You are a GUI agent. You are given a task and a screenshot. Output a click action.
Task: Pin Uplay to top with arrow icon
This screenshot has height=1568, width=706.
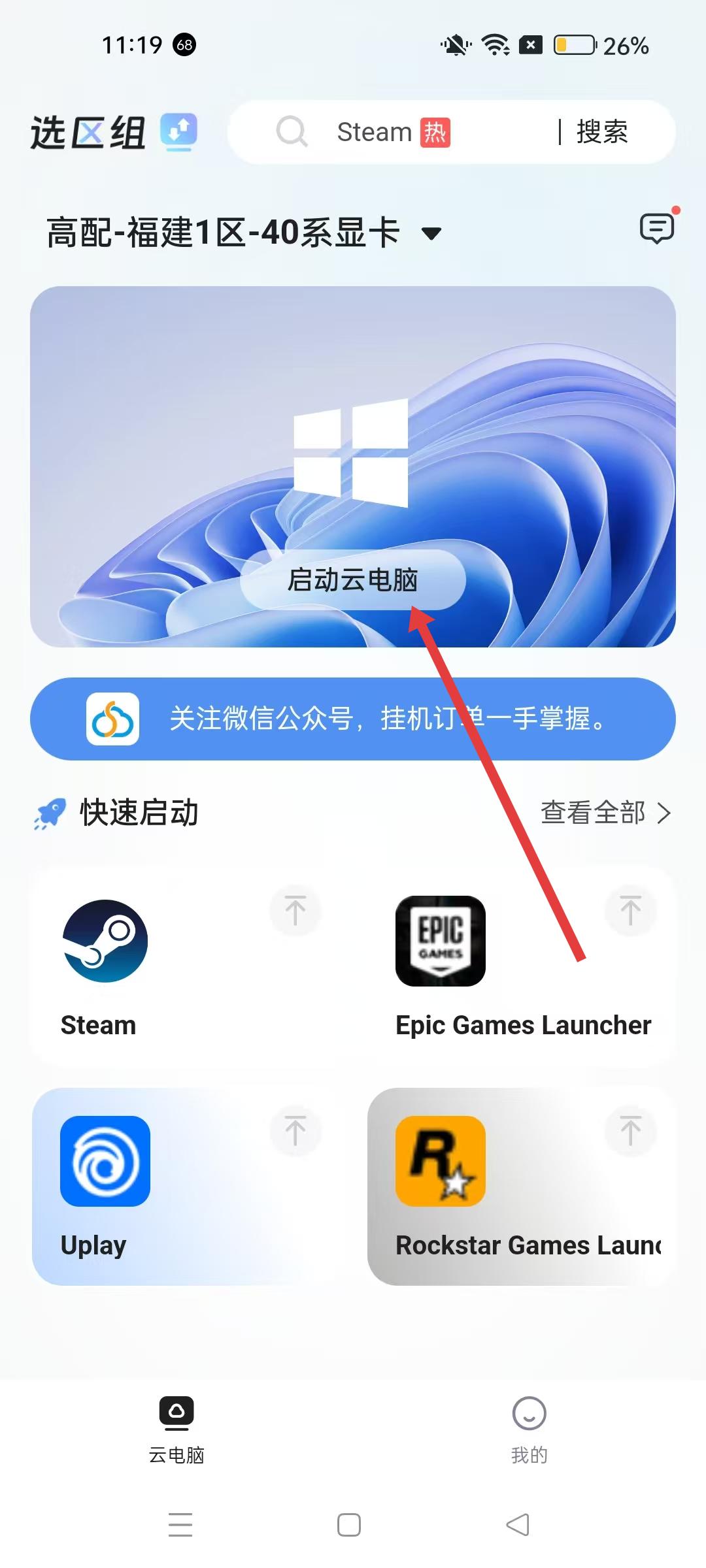click(x=295, y=1130)
